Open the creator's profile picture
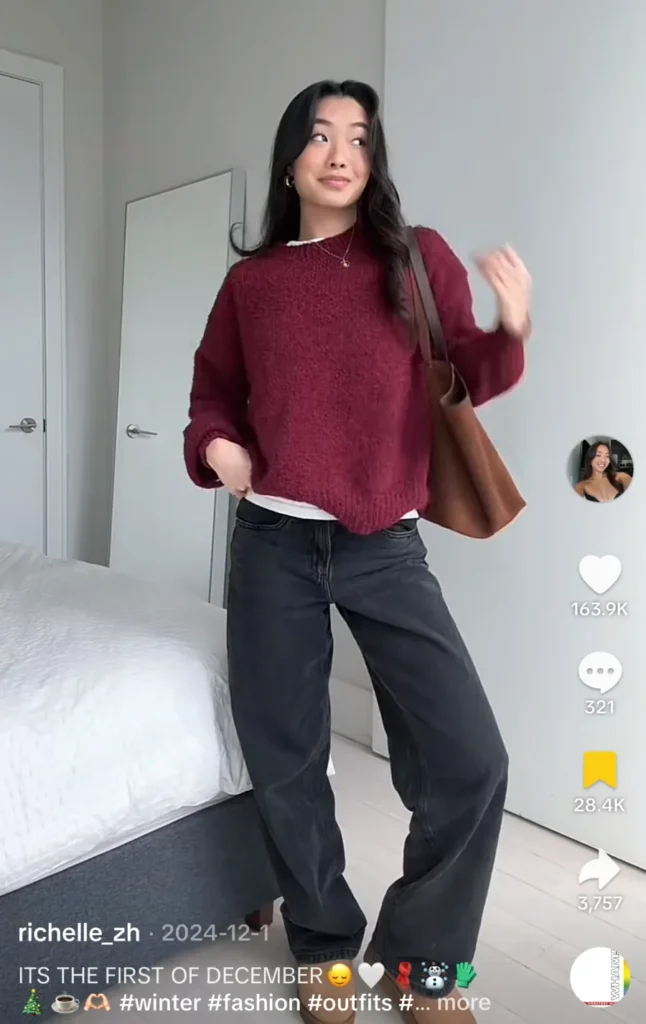646x1024 pixels. pos(600,468)
